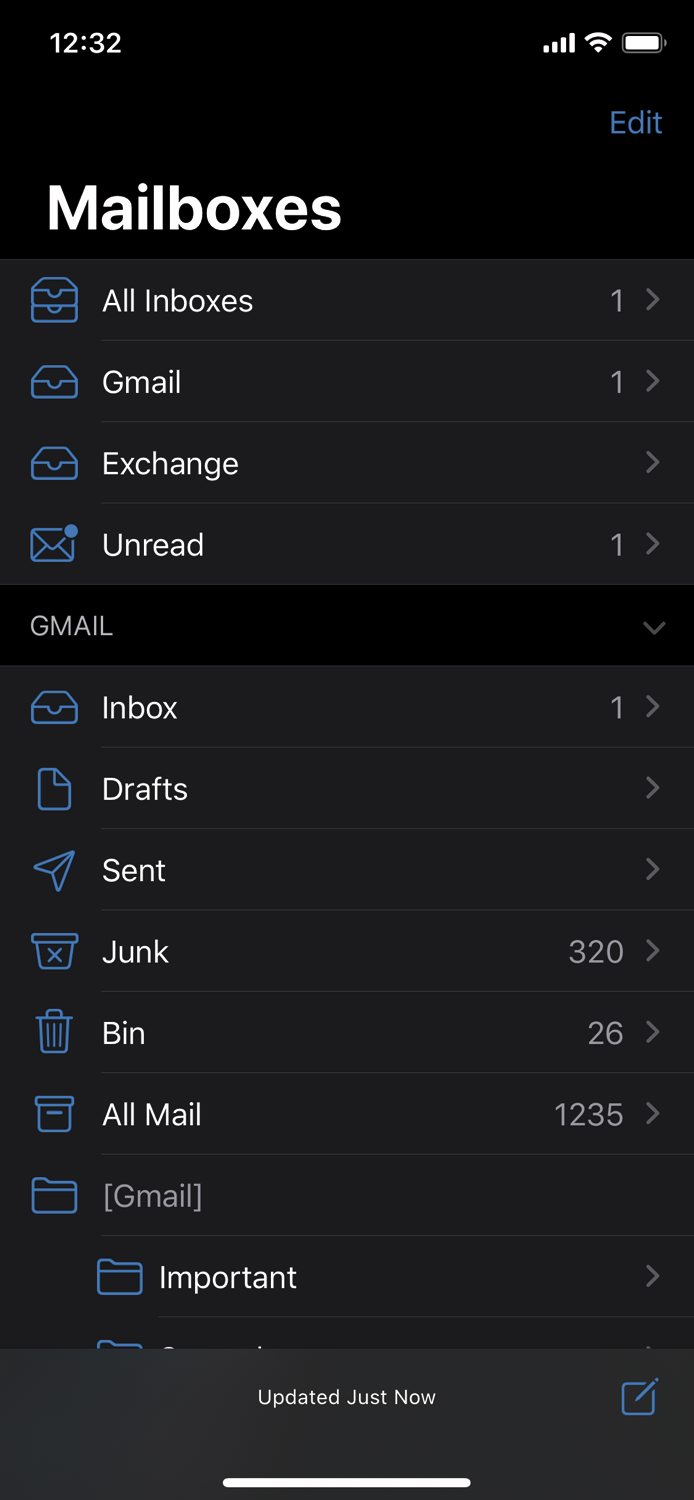Open the Bin folder

[347, 1032]
